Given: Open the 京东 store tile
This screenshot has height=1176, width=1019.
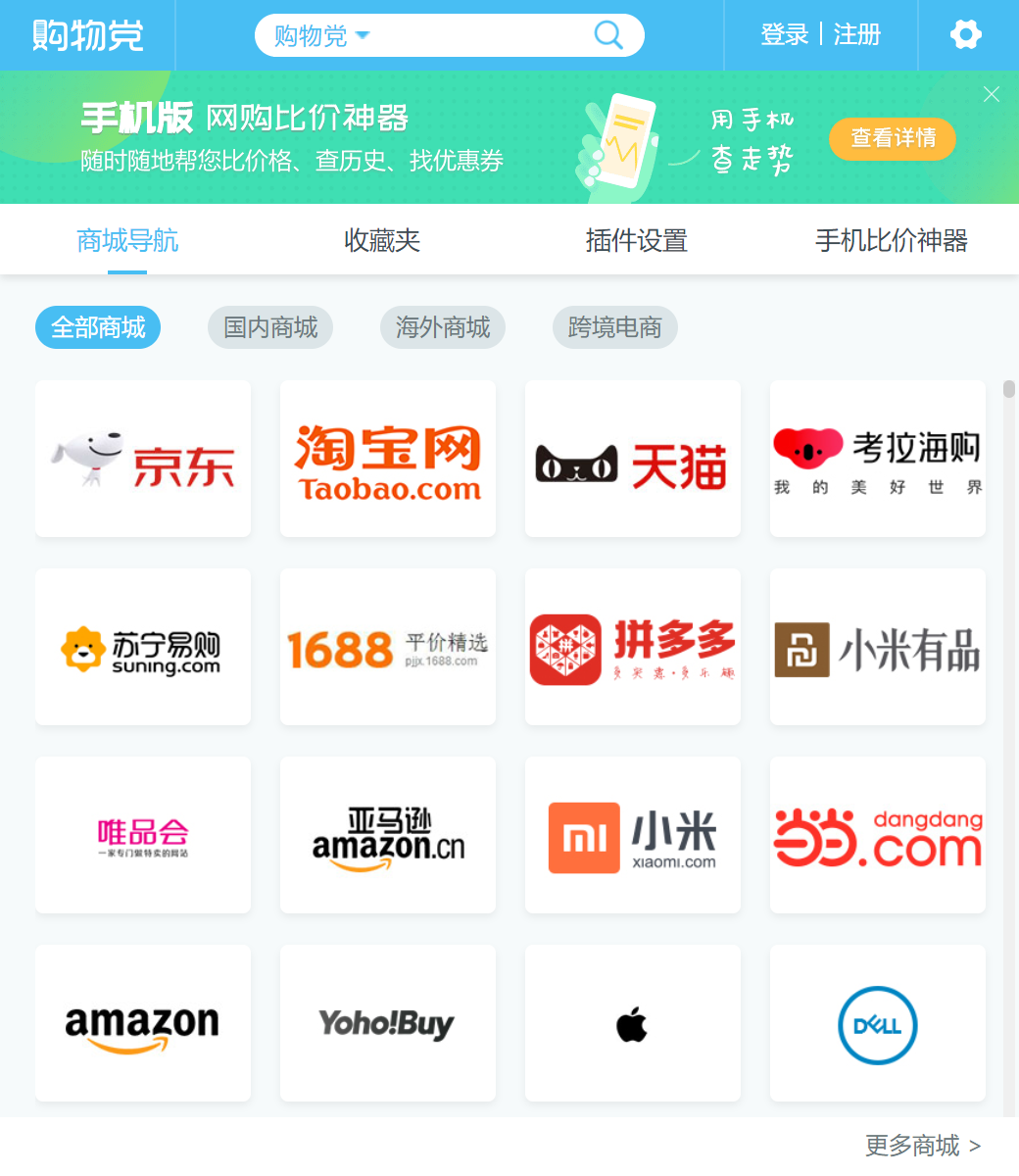Looking at the screenshot, I should click(143, 459).
